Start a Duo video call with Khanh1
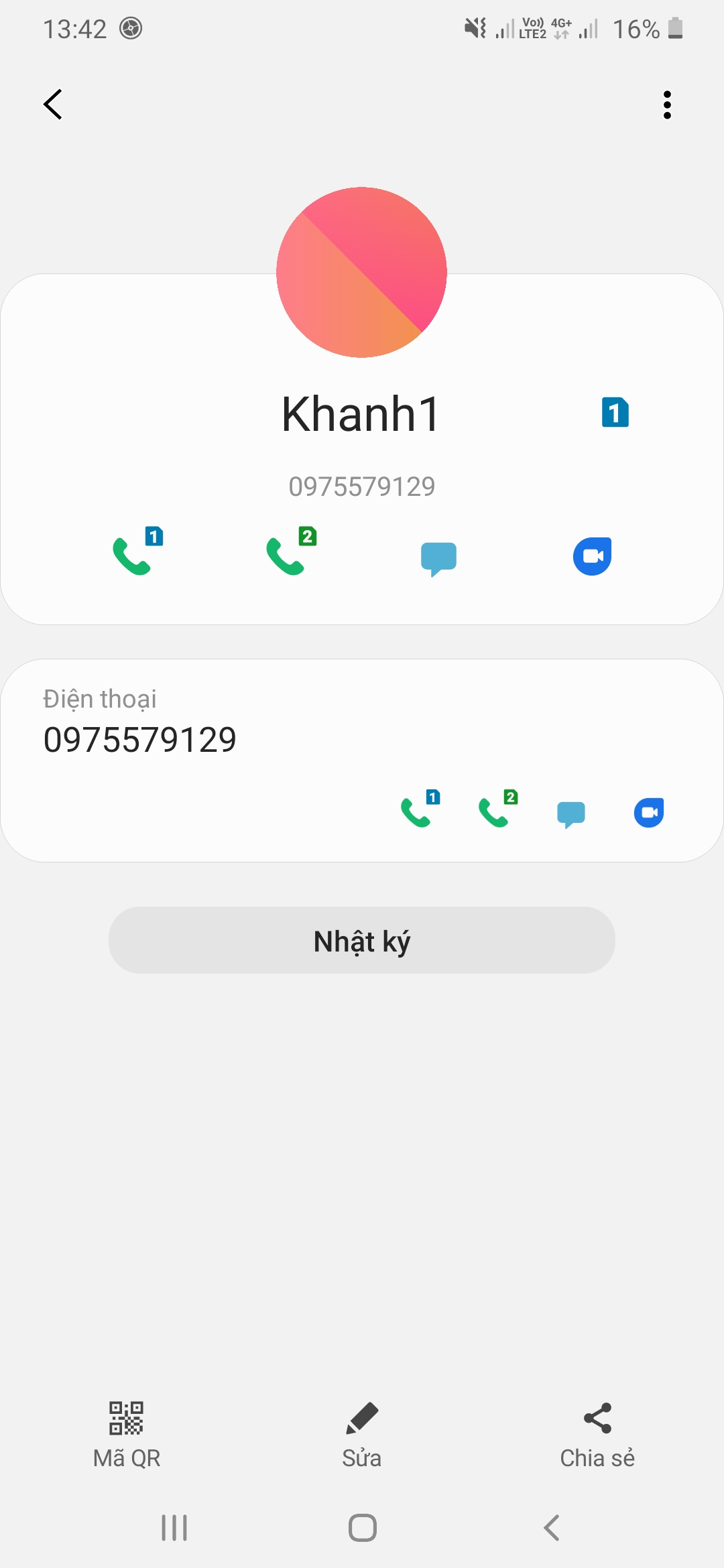The height and width of the screenshot is (1568, 724). point(593,558)
